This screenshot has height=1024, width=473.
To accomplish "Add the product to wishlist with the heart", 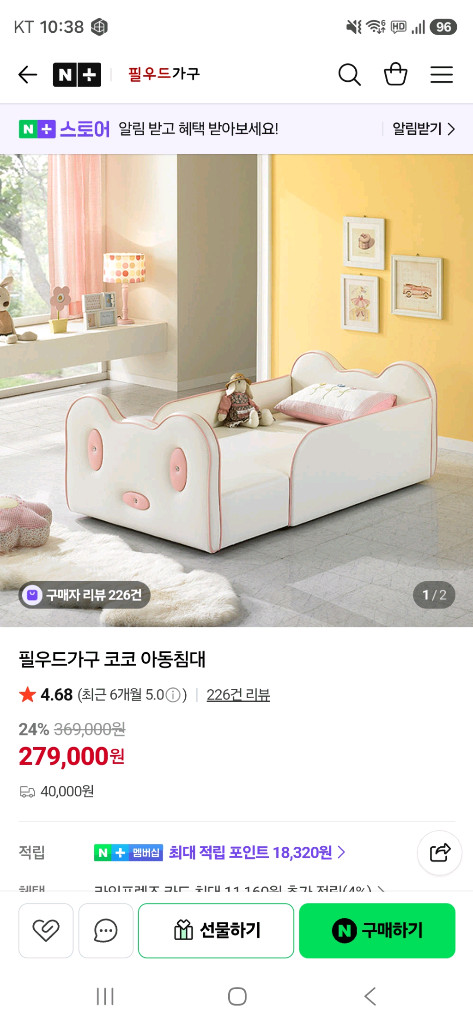I will tap(46, 931).
